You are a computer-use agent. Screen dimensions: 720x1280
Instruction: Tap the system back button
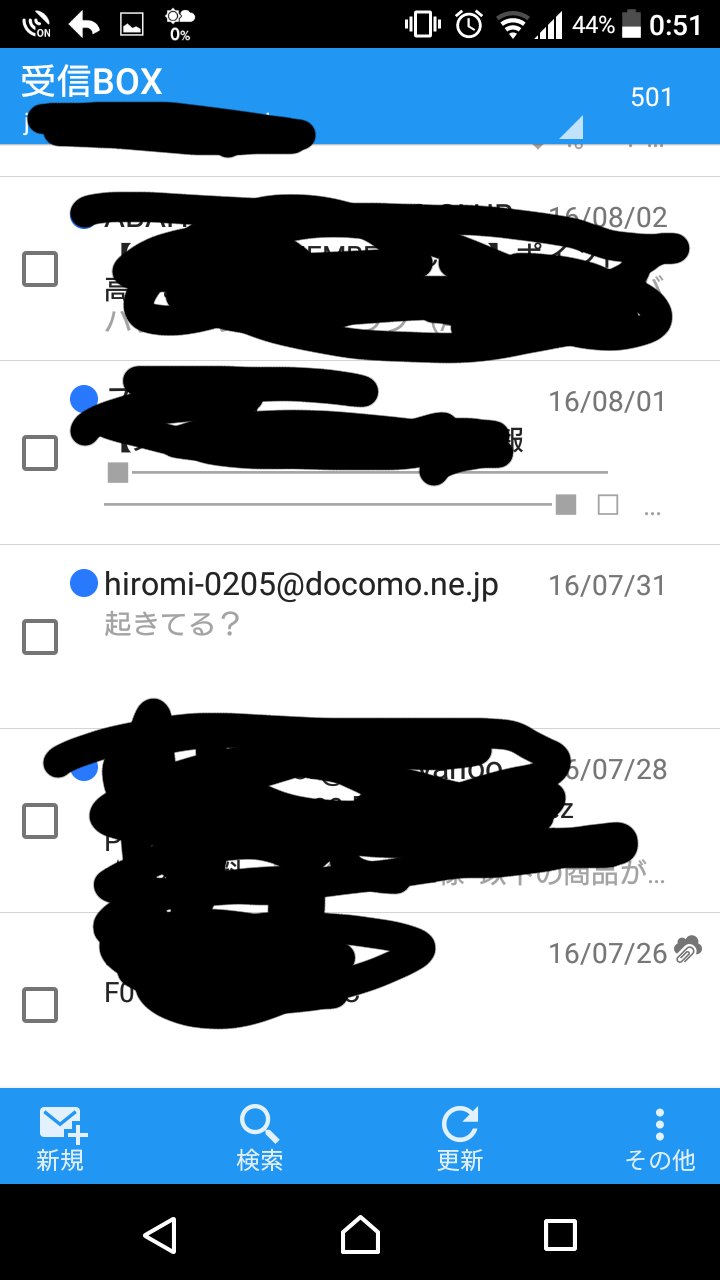coord(160,1234)
